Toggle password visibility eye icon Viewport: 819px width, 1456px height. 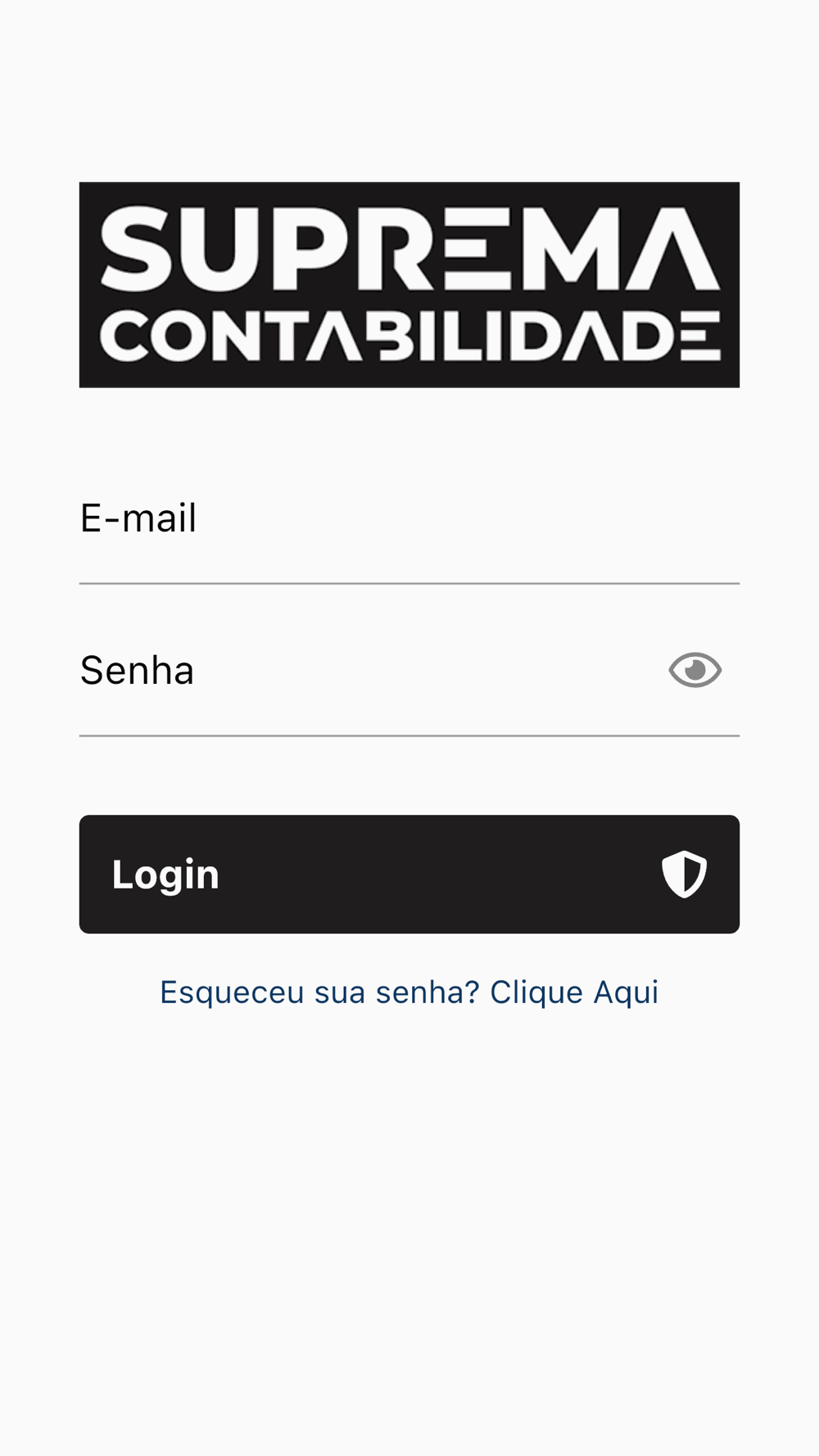695,671
